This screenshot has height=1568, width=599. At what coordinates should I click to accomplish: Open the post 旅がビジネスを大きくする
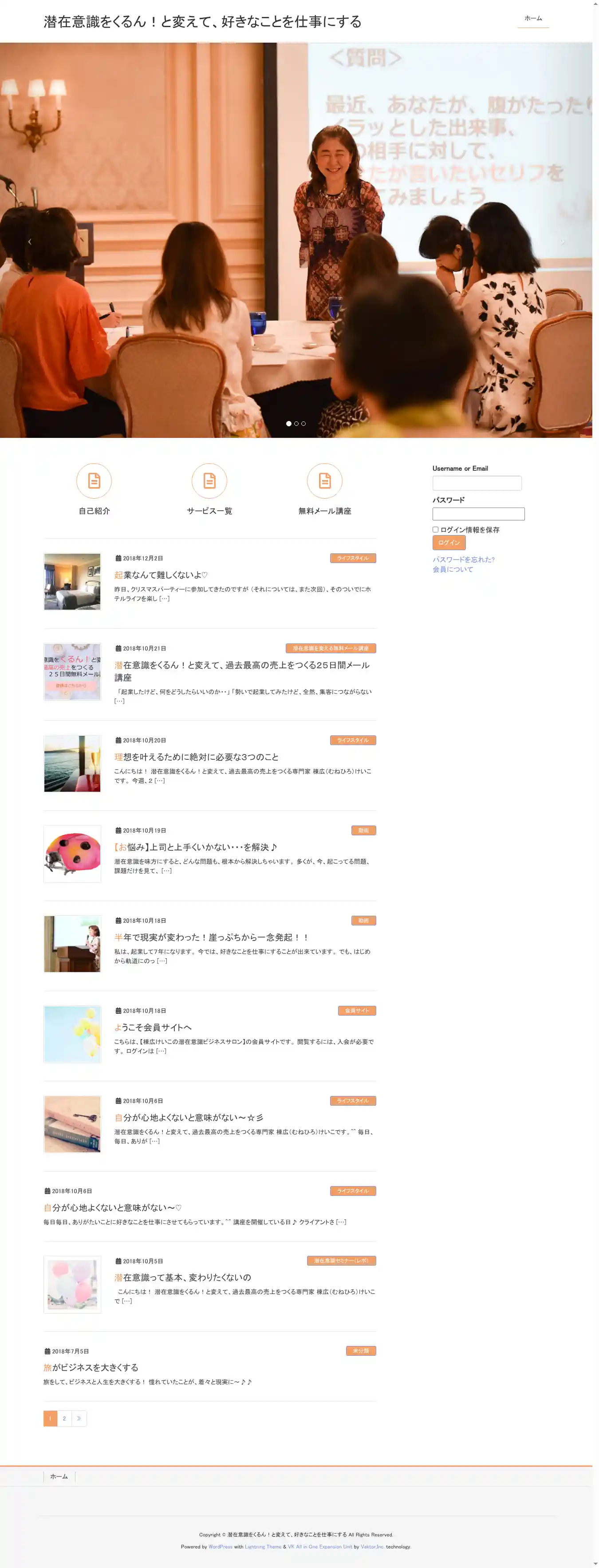pos(91,1367)
